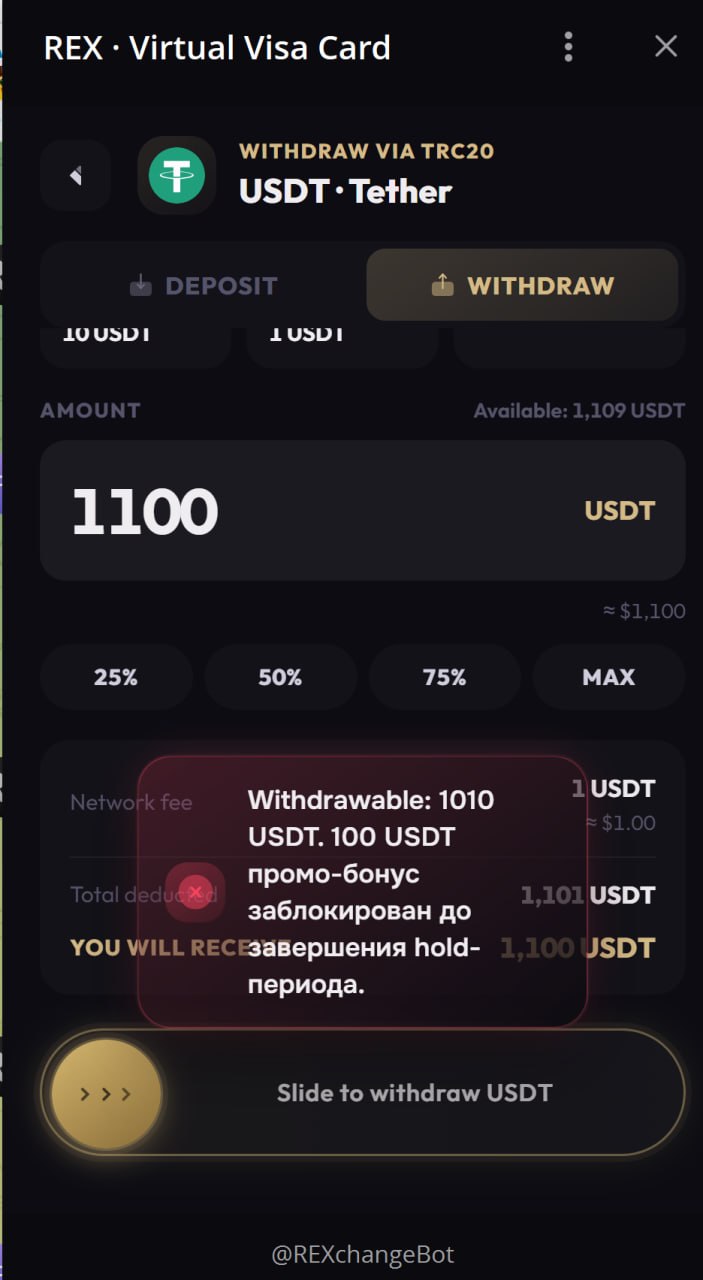Go back with the arrow button
The image size is (703, 1280).
click(75, 176)
